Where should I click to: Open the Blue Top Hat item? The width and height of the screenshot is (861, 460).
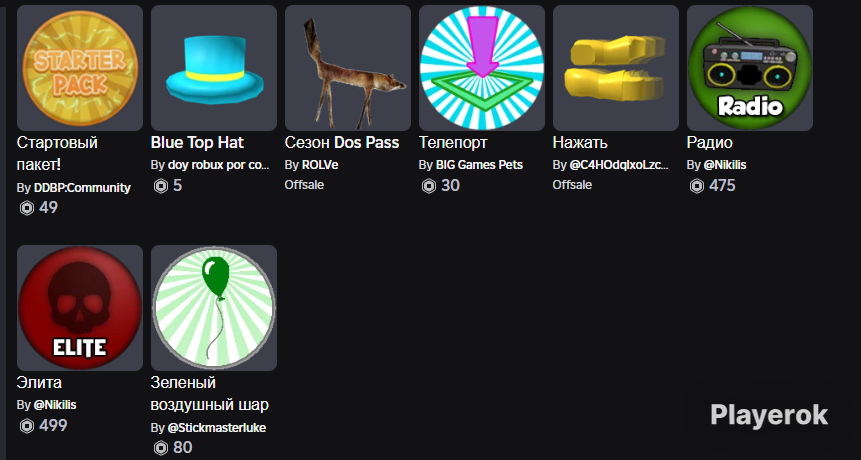[x=214, y=68]
